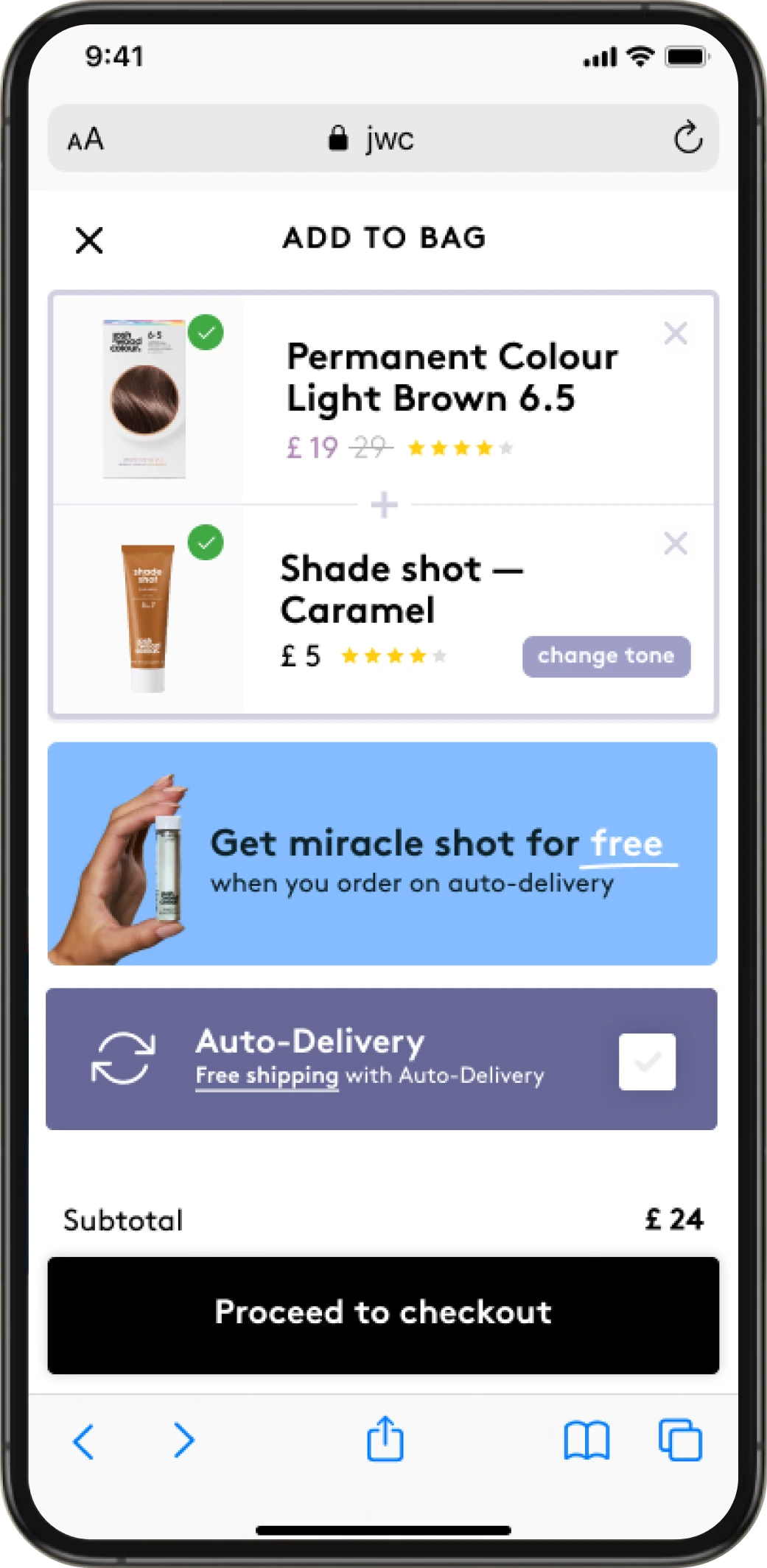Go back to the previous page
The width and height of the screenshot is (767, 1568).
[83, 1440]
